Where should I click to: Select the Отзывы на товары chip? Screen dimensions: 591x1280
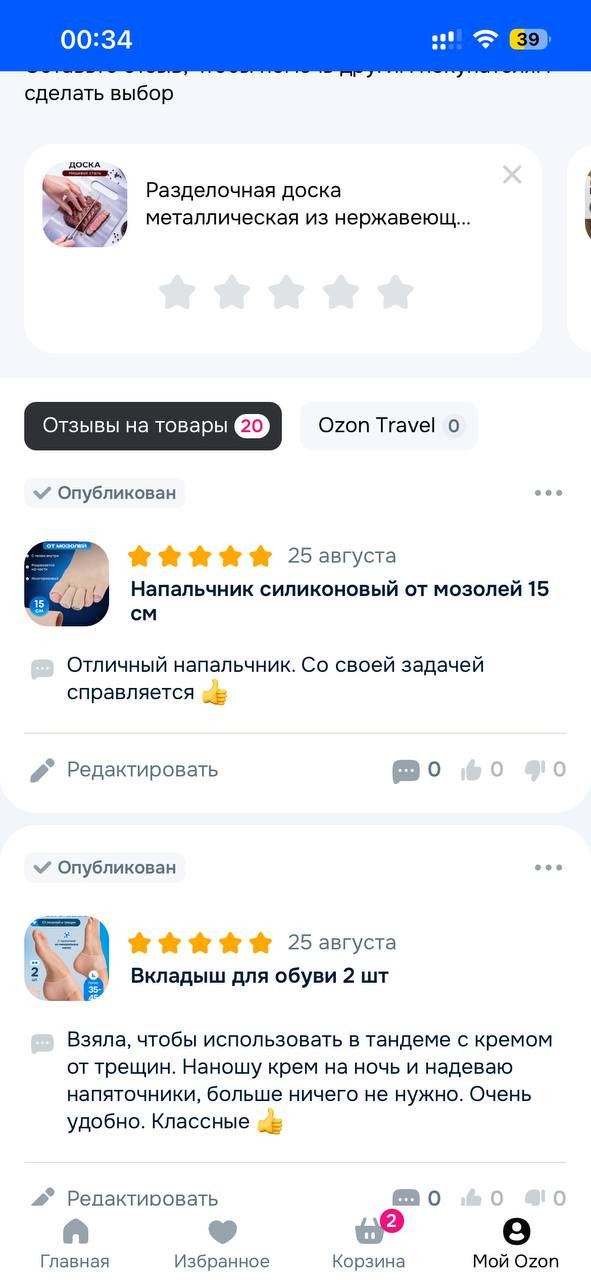pyautogui.click(x=153, y=426)
